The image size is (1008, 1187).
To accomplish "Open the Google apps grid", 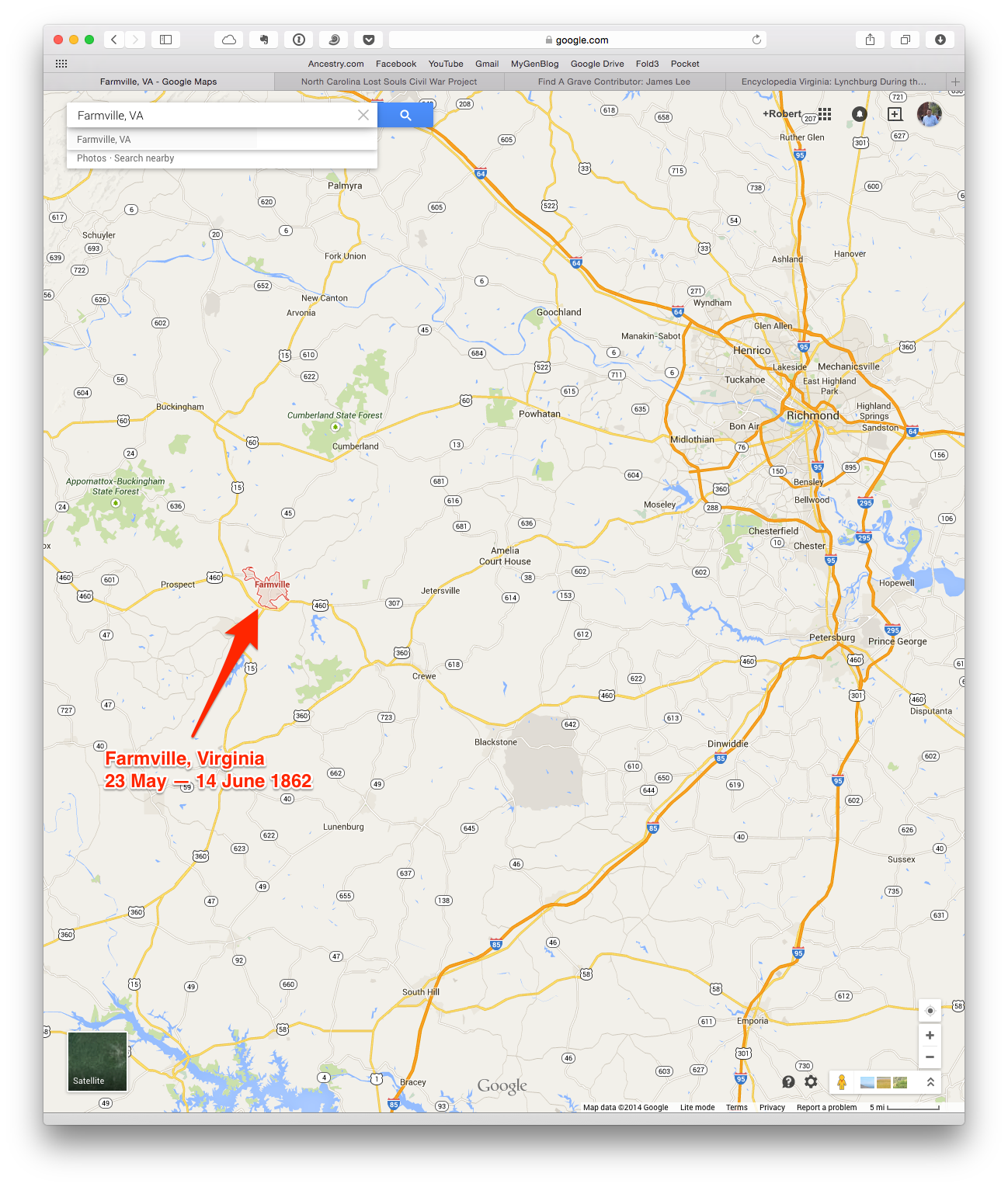I will 825,114.
